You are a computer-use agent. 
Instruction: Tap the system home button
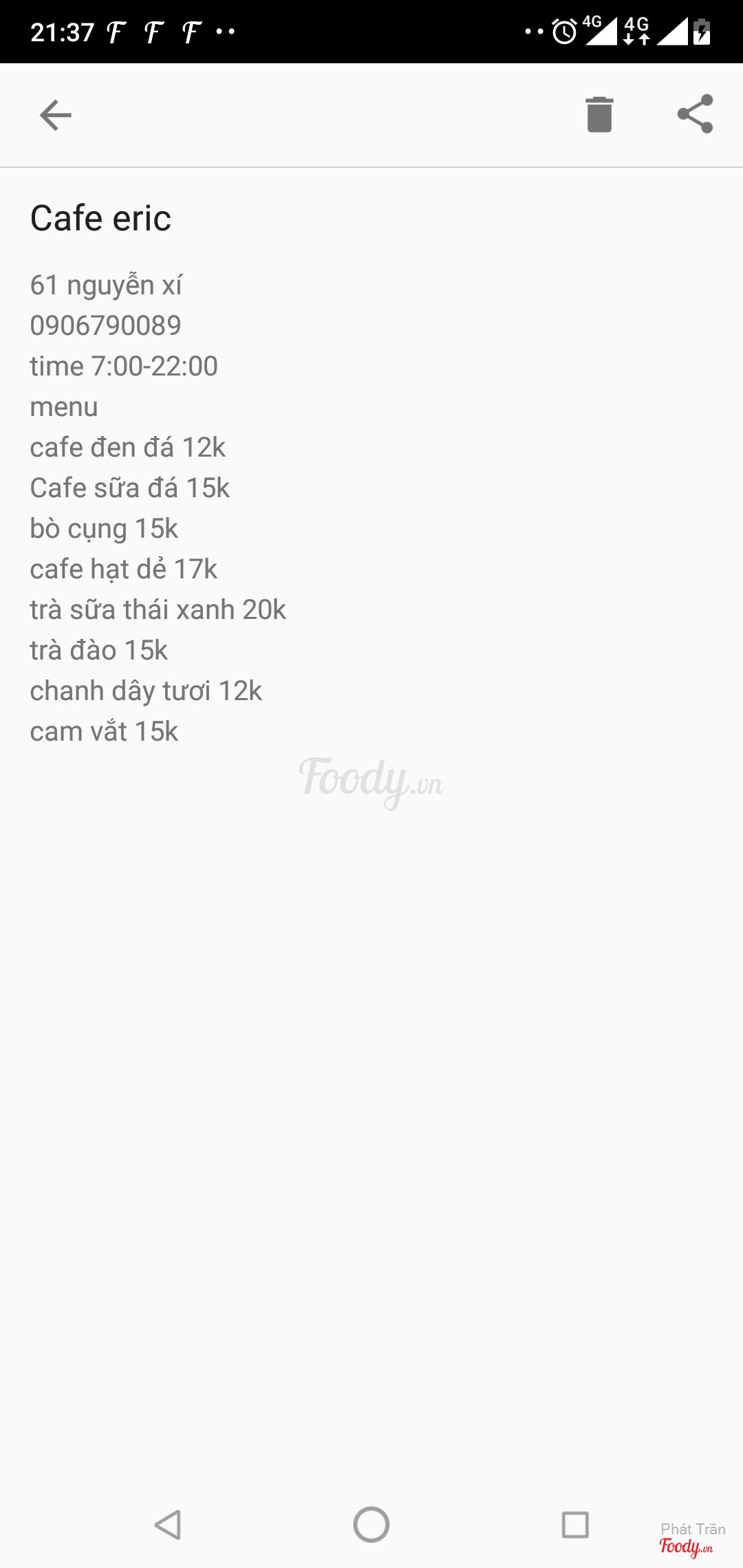[371, 1525]
